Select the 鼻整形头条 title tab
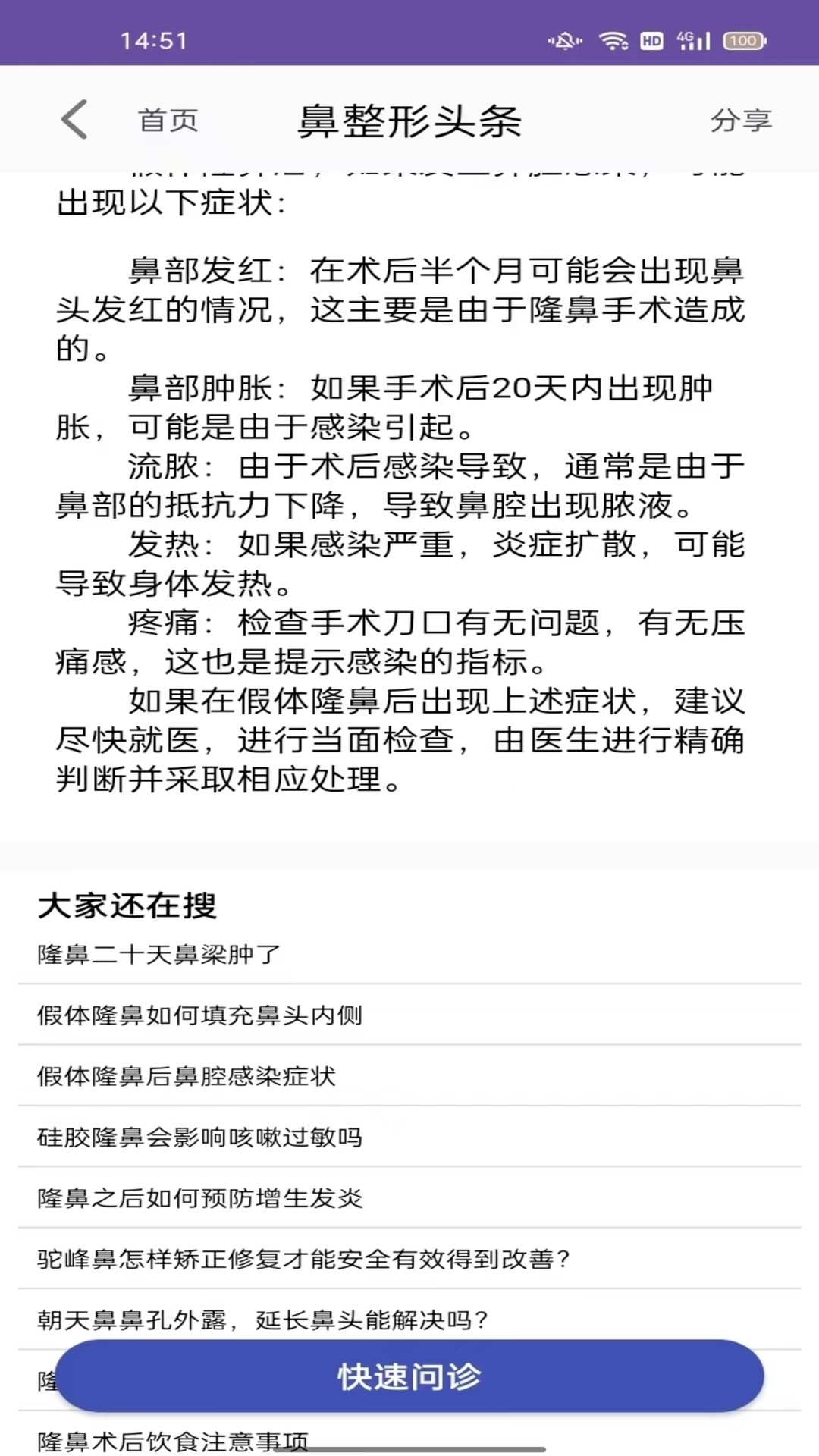The height and width of the screenshot is (1456, 819). (x=409, y=120)
